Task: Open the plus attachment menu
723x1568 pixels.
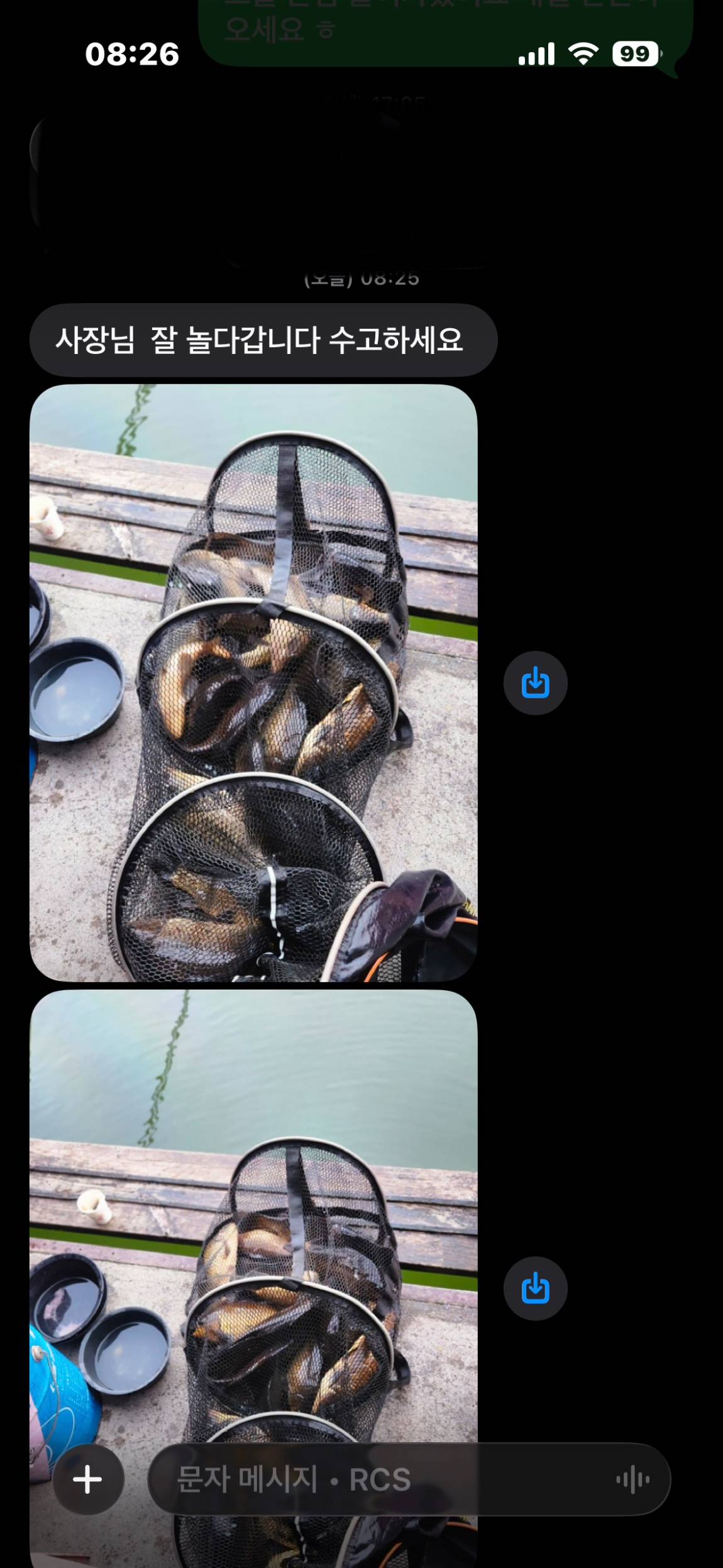Action: [x=88, y=1479]
